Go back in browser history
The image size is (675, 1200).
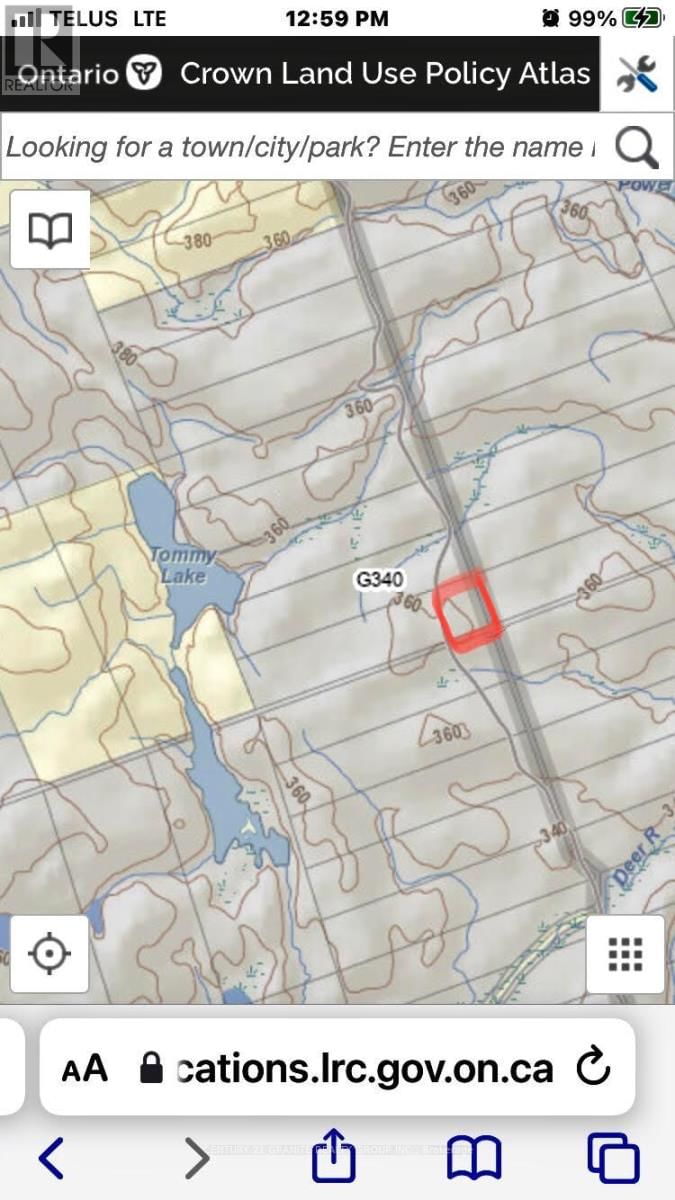pos(52,1158)
